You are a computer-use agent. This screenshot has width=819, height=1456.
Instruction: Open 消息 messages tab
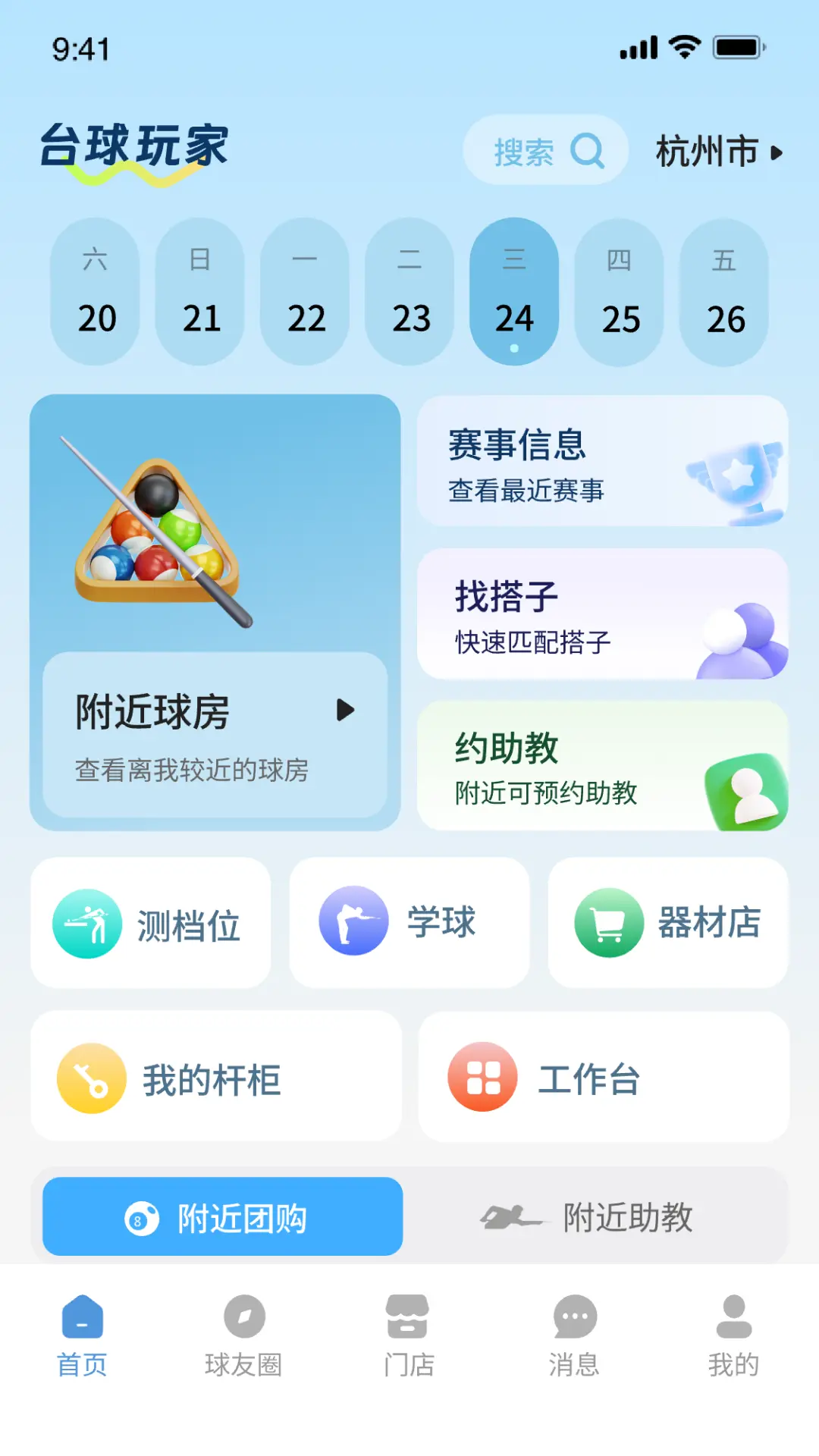(x=574, y=1336)
